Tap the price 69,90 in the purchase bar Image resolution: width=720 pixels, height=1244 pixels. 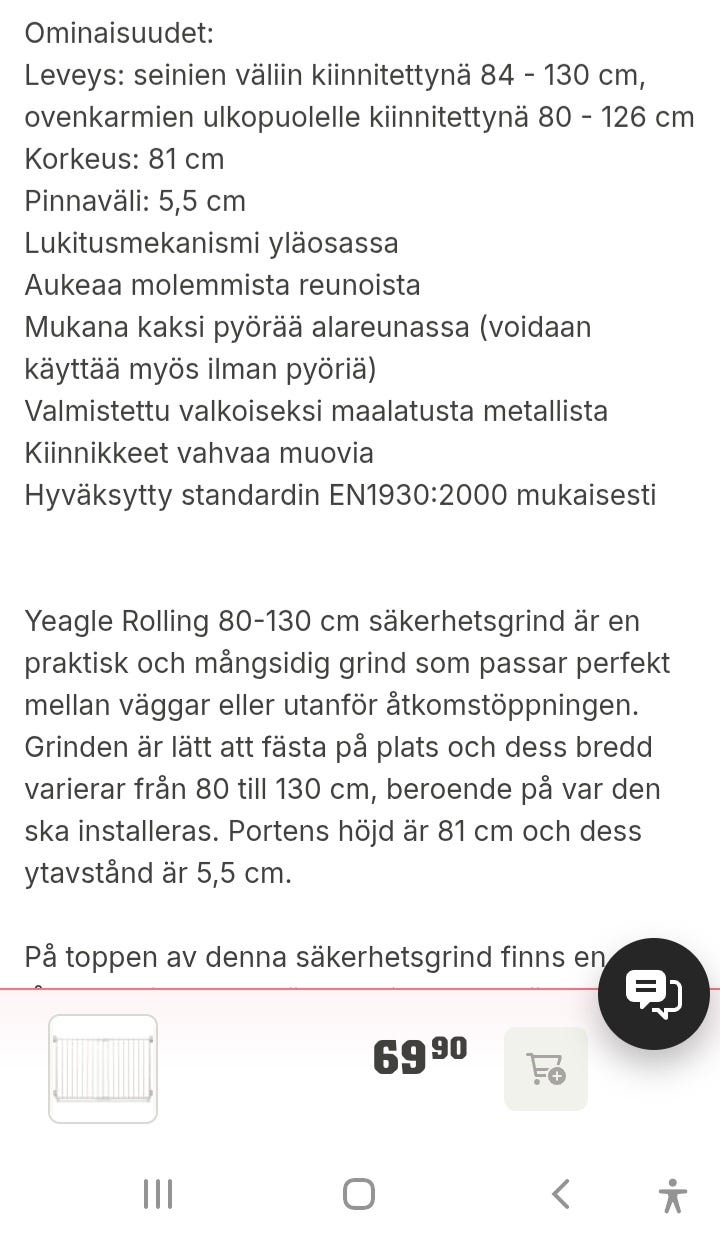click(x=418, y=1058)
